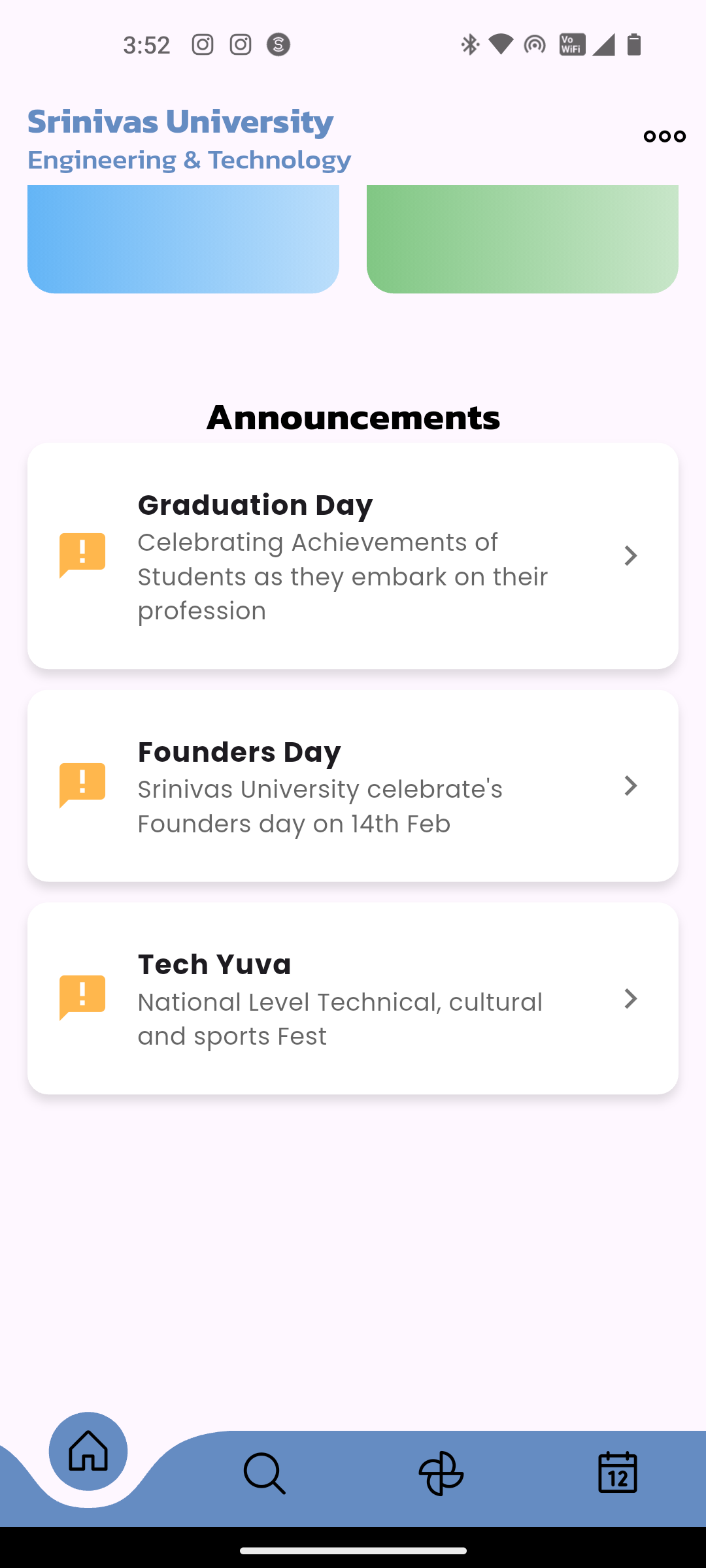Tap the green gradient card
The image size is (706, 1568).
[522, 239]
